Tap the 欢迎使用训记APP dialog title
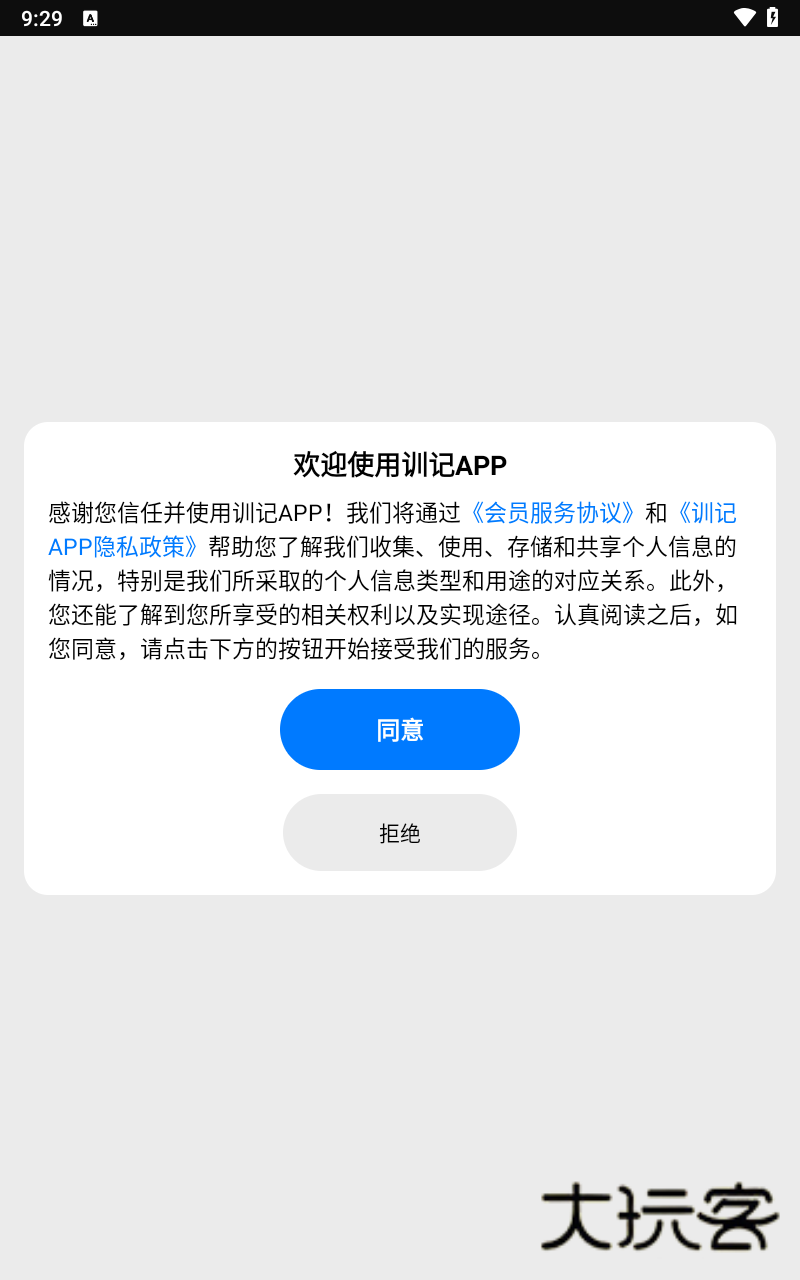The image size is (800, 1280). pyautogui.click(x=400, y=464)
